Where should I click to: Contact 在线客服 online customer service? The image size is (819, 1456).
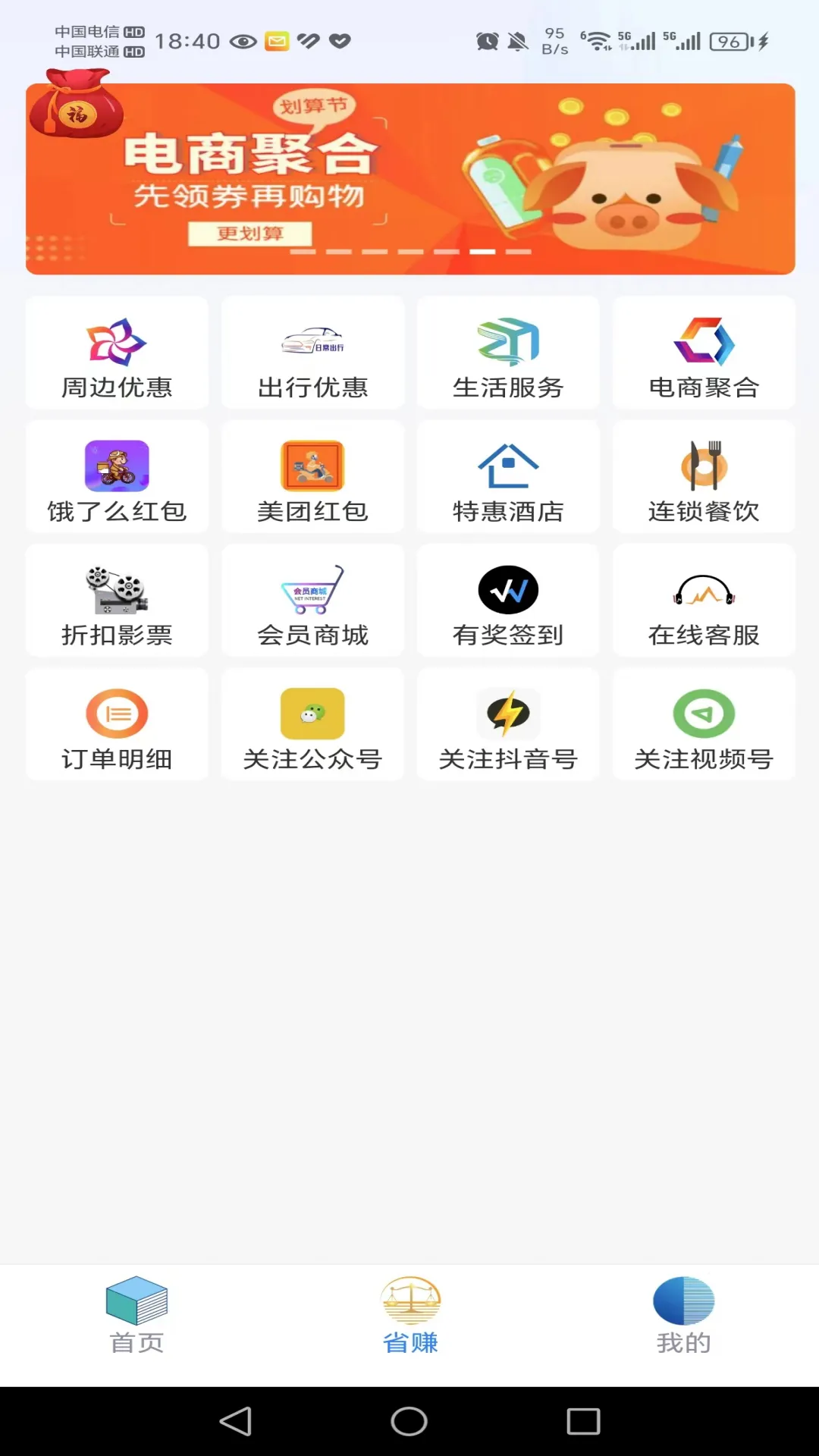[703, 600]
